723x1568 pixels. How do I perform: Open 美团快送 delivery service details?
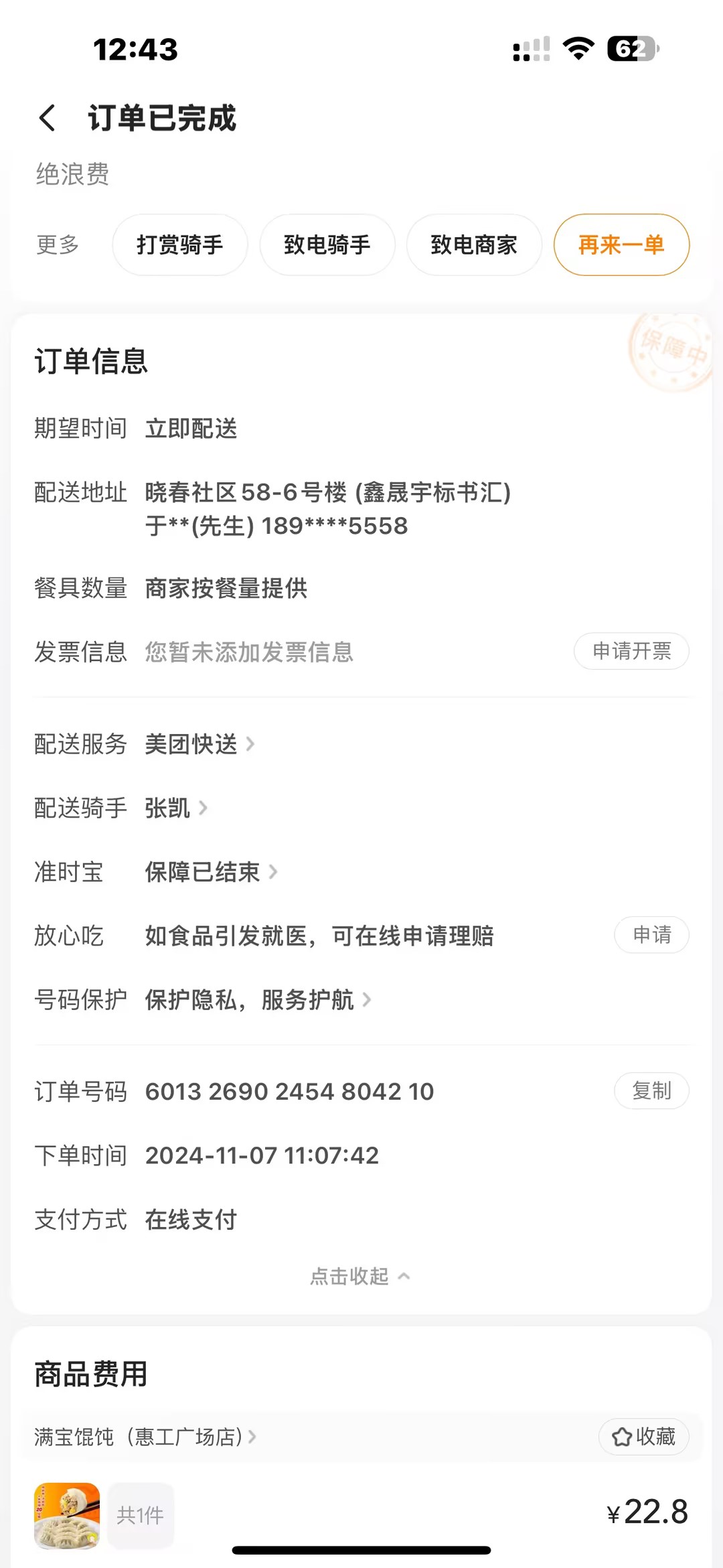[199, 744]
